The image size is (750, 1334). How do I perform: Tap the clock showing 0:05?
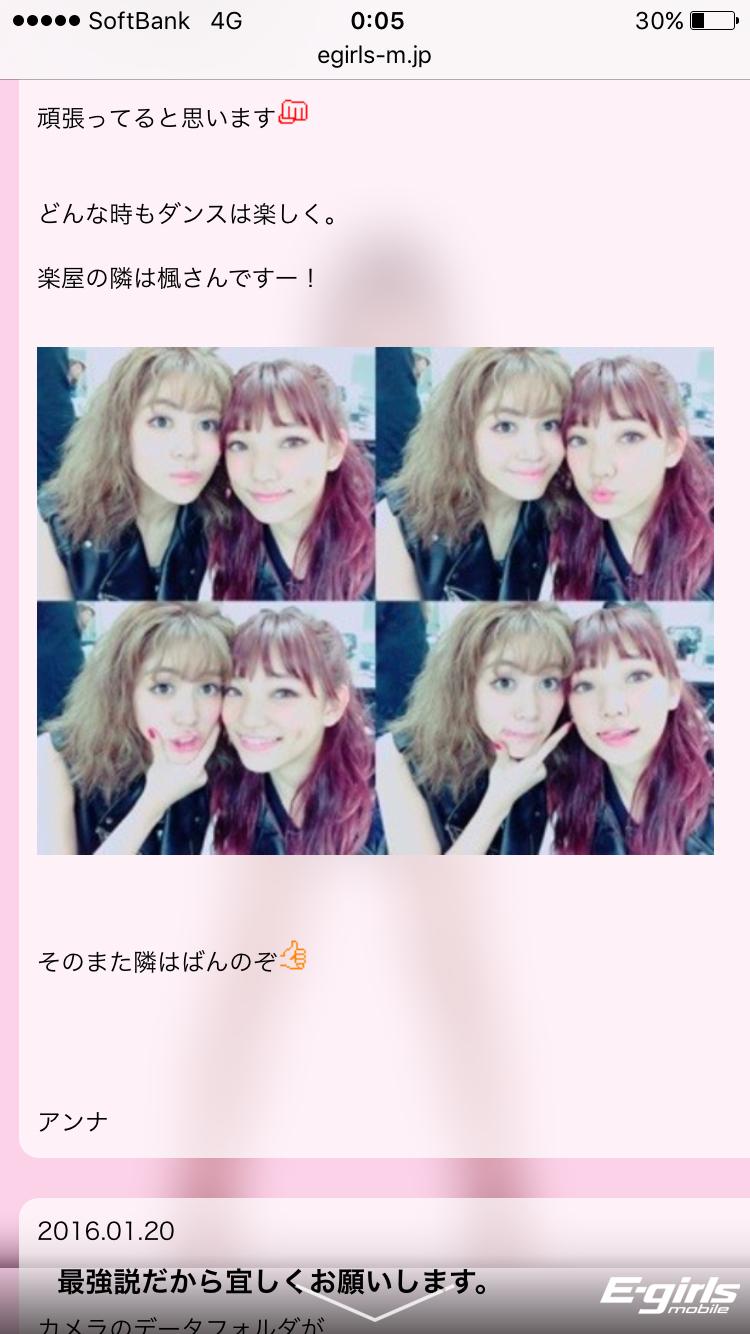click(374, 20)
